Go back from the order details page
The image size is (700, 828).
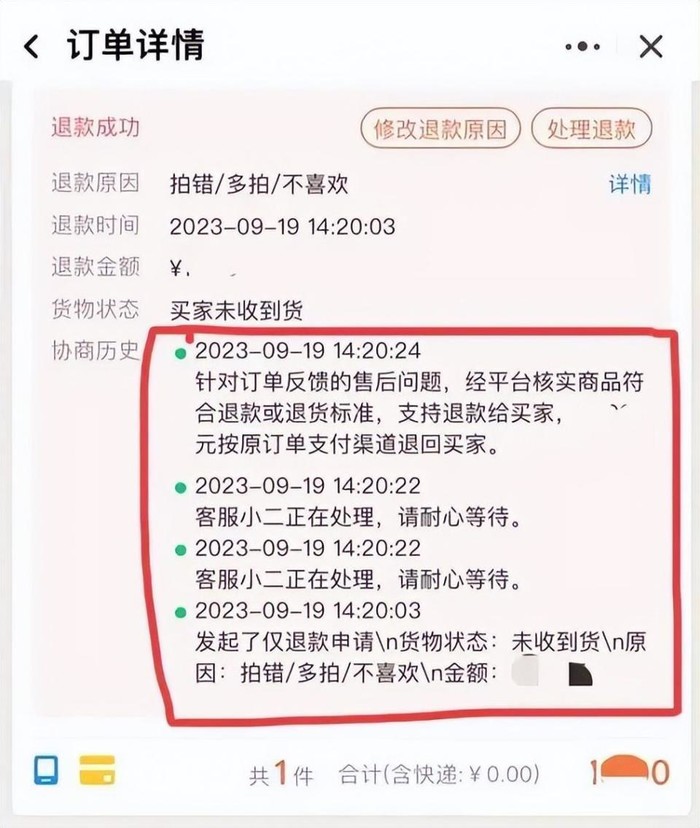[x=33, y=47]
